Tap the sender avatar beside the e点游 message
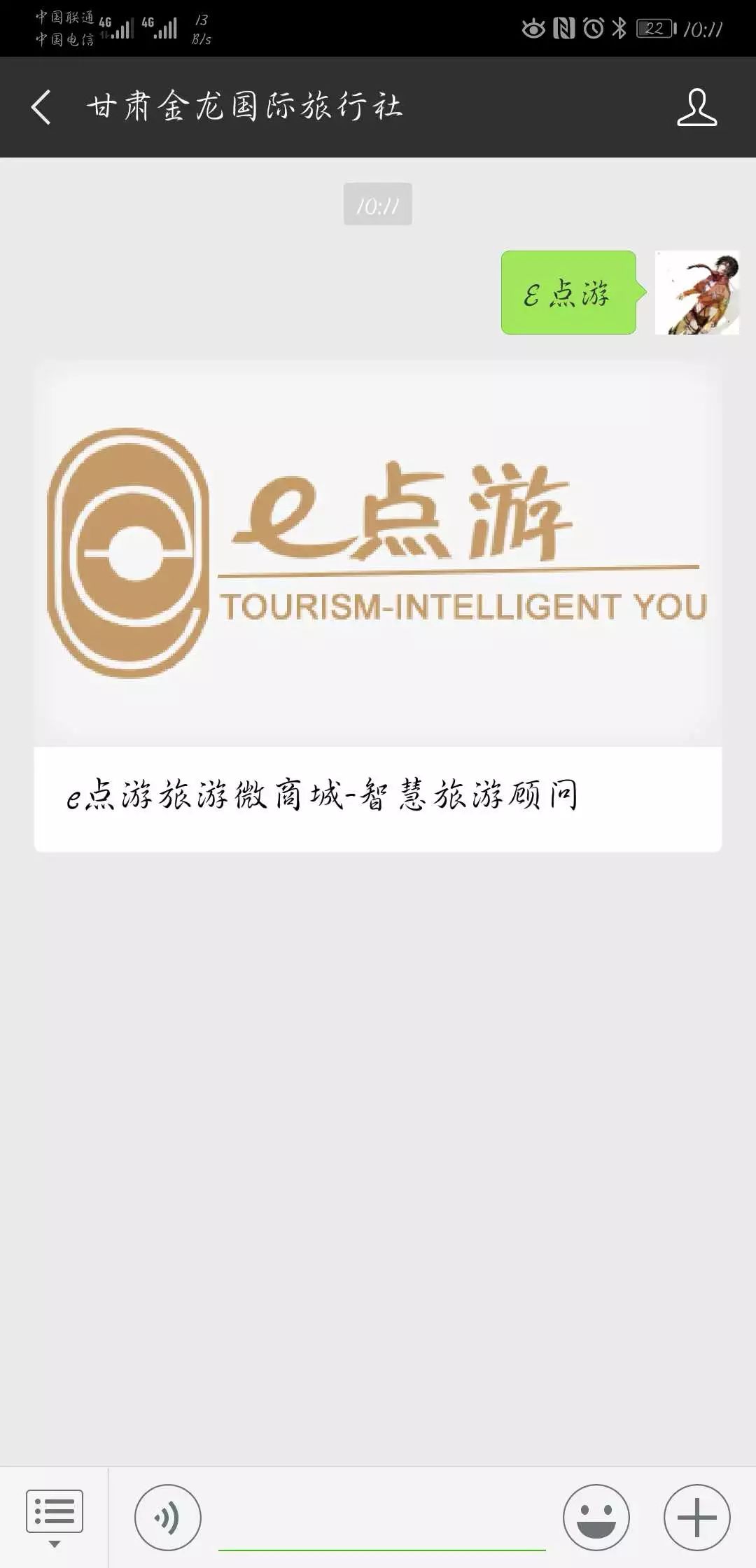This screenshot has width=756, height=1568. 696,293
